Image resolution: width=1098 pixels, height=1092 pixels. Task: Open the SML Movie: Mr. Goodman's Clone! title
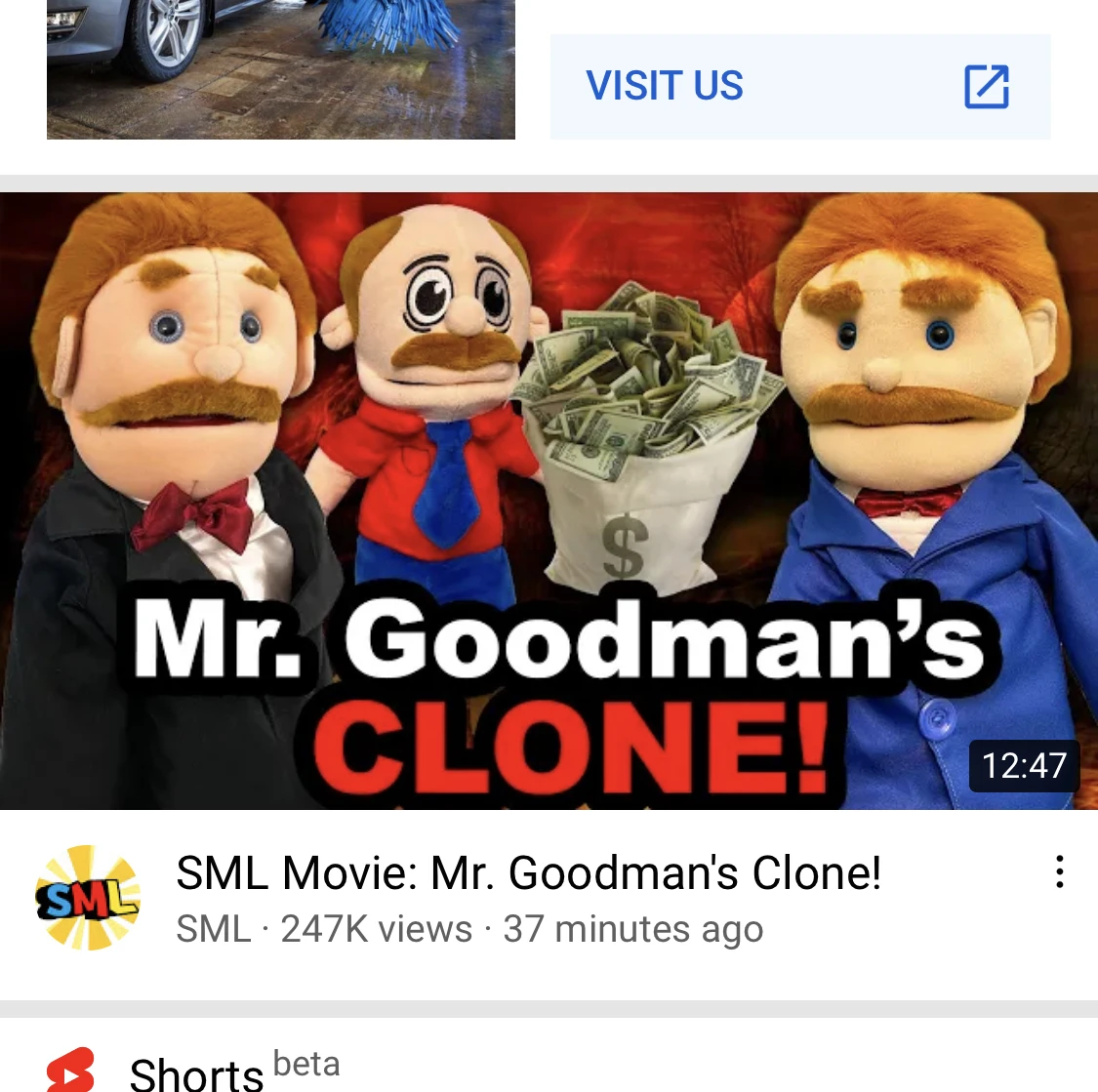pyautogui.click(x=528, y=872)
